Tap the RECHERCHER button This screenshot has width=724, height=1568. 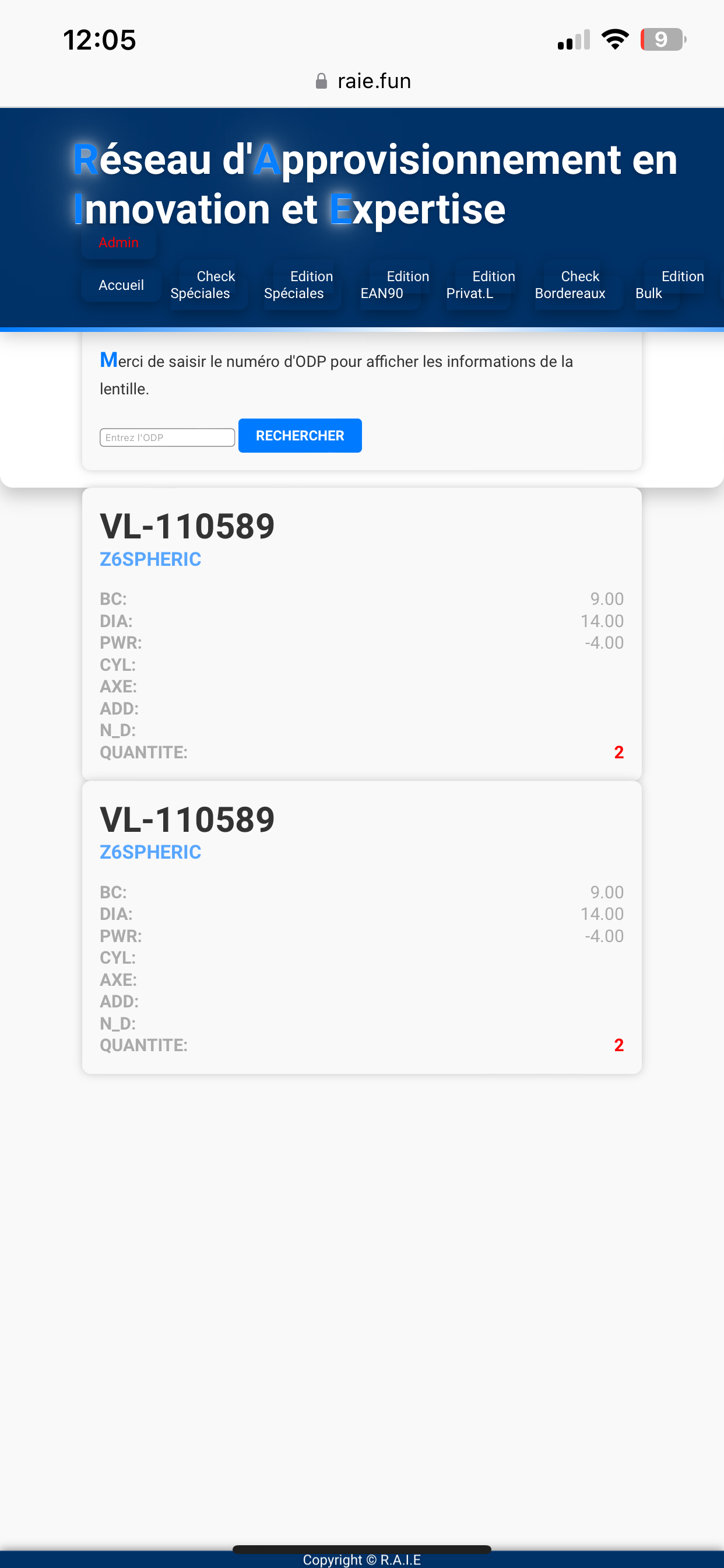(300, 435)
